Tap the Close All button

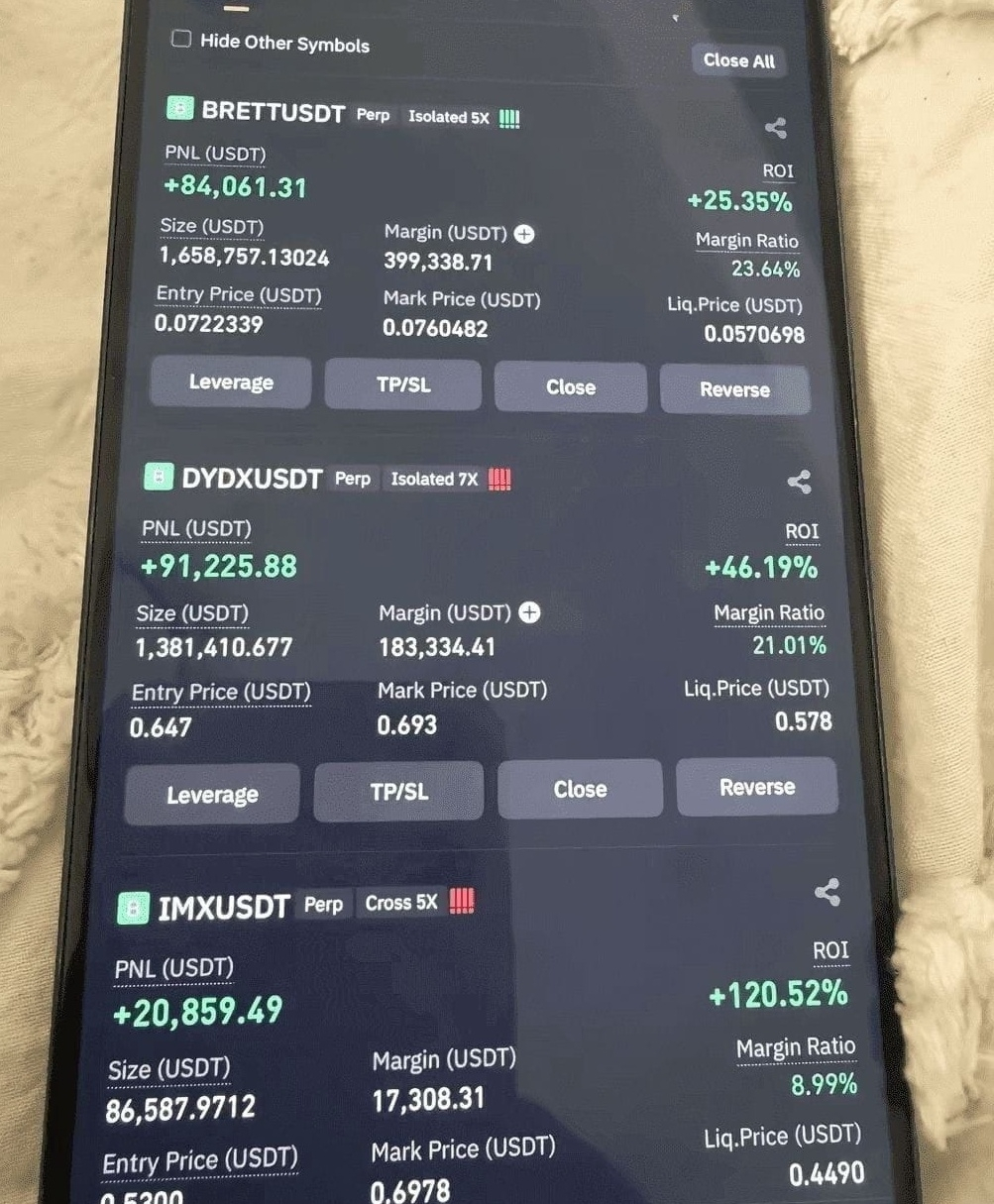coord(738,60)
